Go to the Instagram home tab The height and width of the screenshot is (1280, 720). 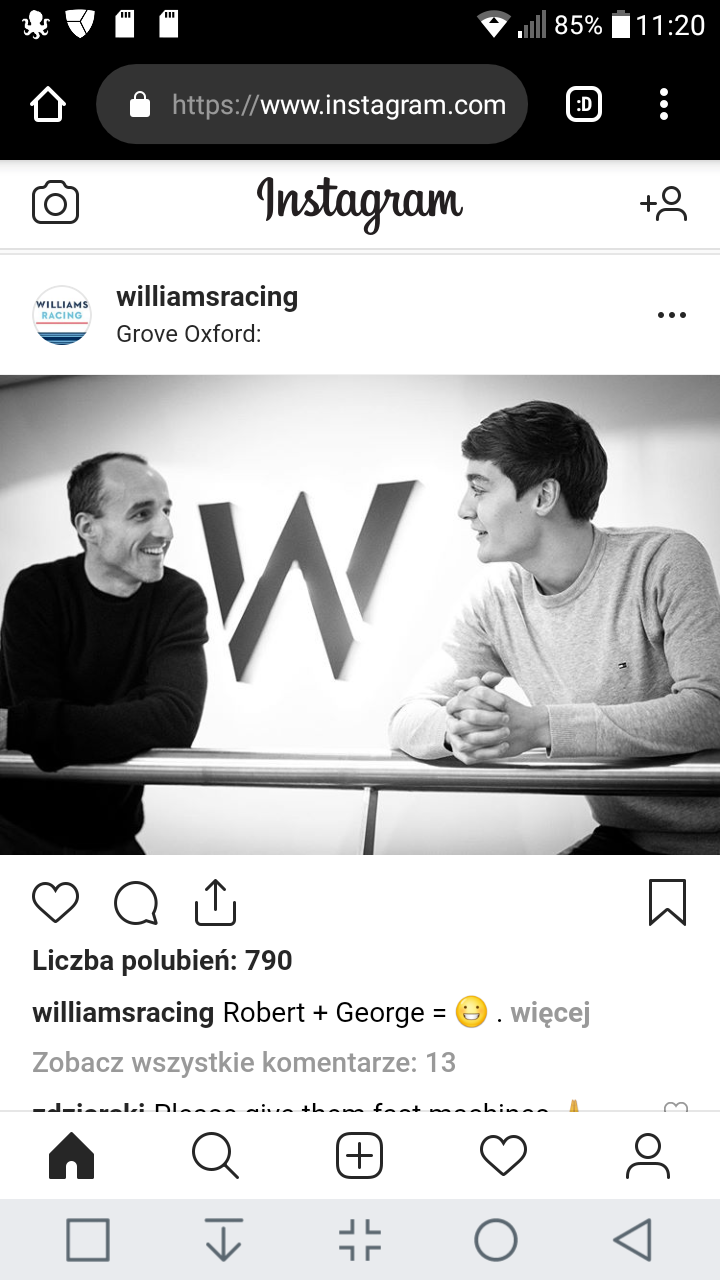point(71,1156)
